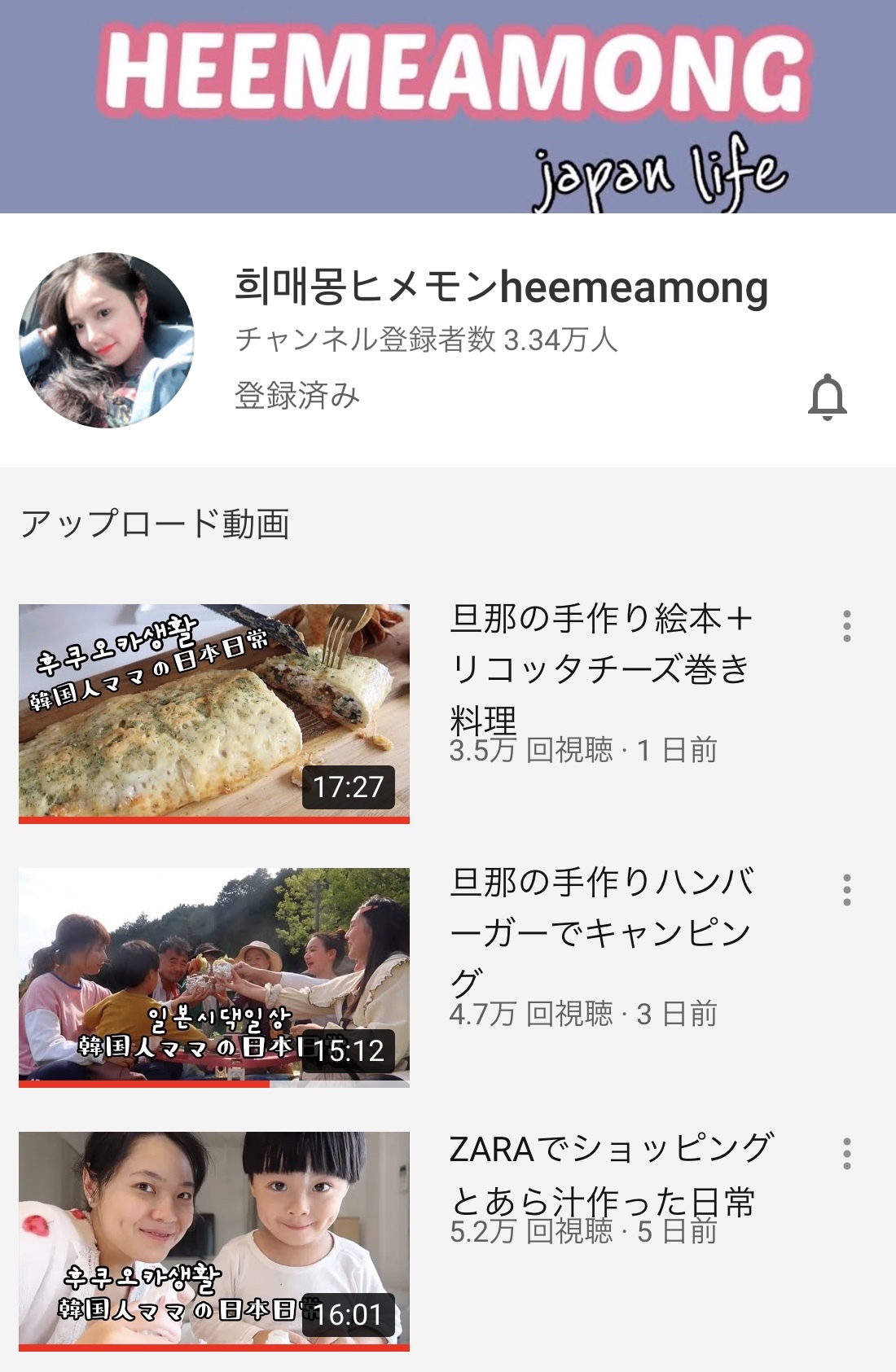Open the 旦那の手作りハンバーガーでキャンピング video title
The width and height of the screenshot is (896, 1372).
pyautogui.click(x=601, y=931)
